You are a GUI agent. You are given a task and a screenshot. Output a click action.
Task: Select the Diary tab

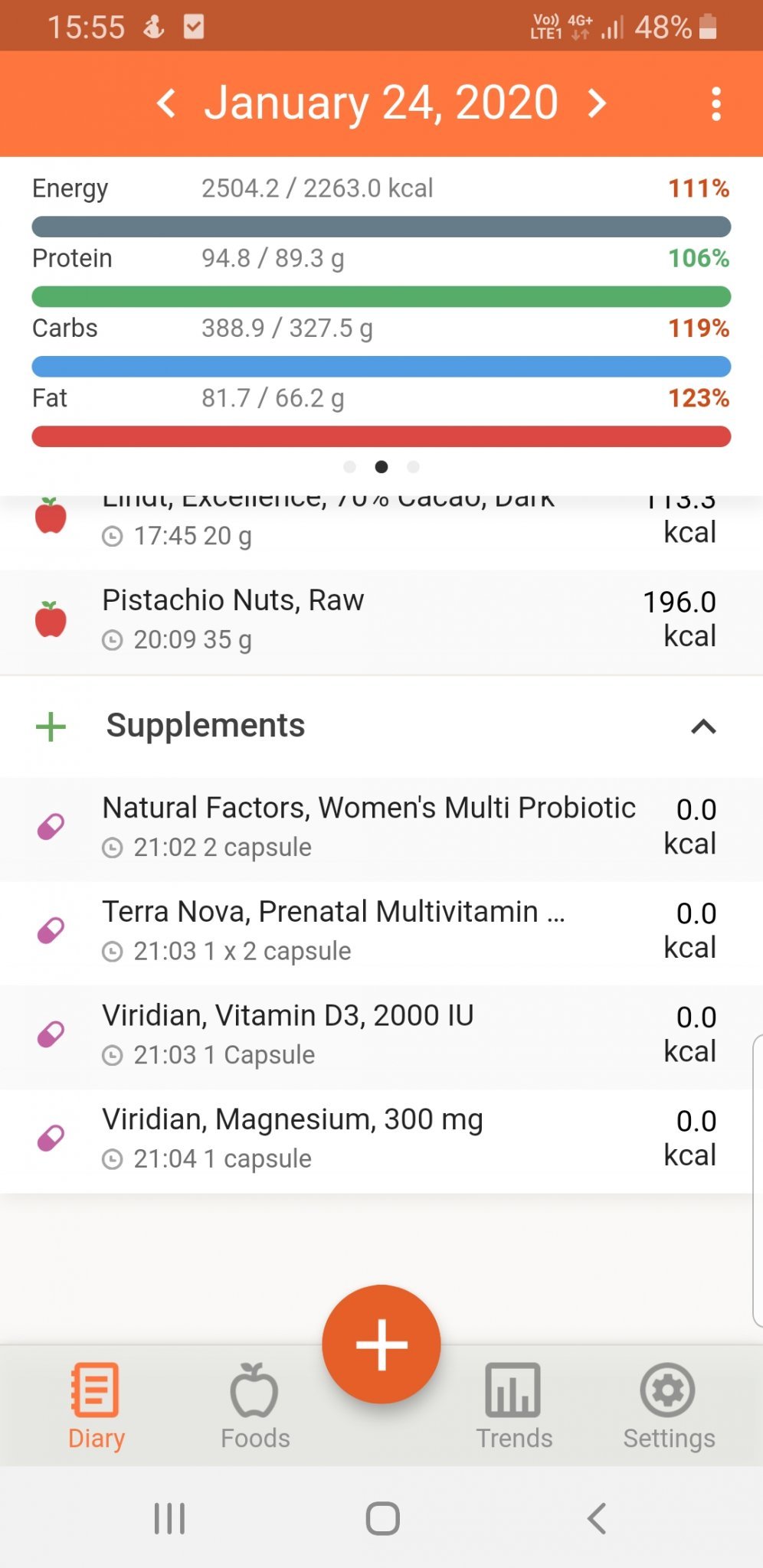click(x=96, y=1406)
